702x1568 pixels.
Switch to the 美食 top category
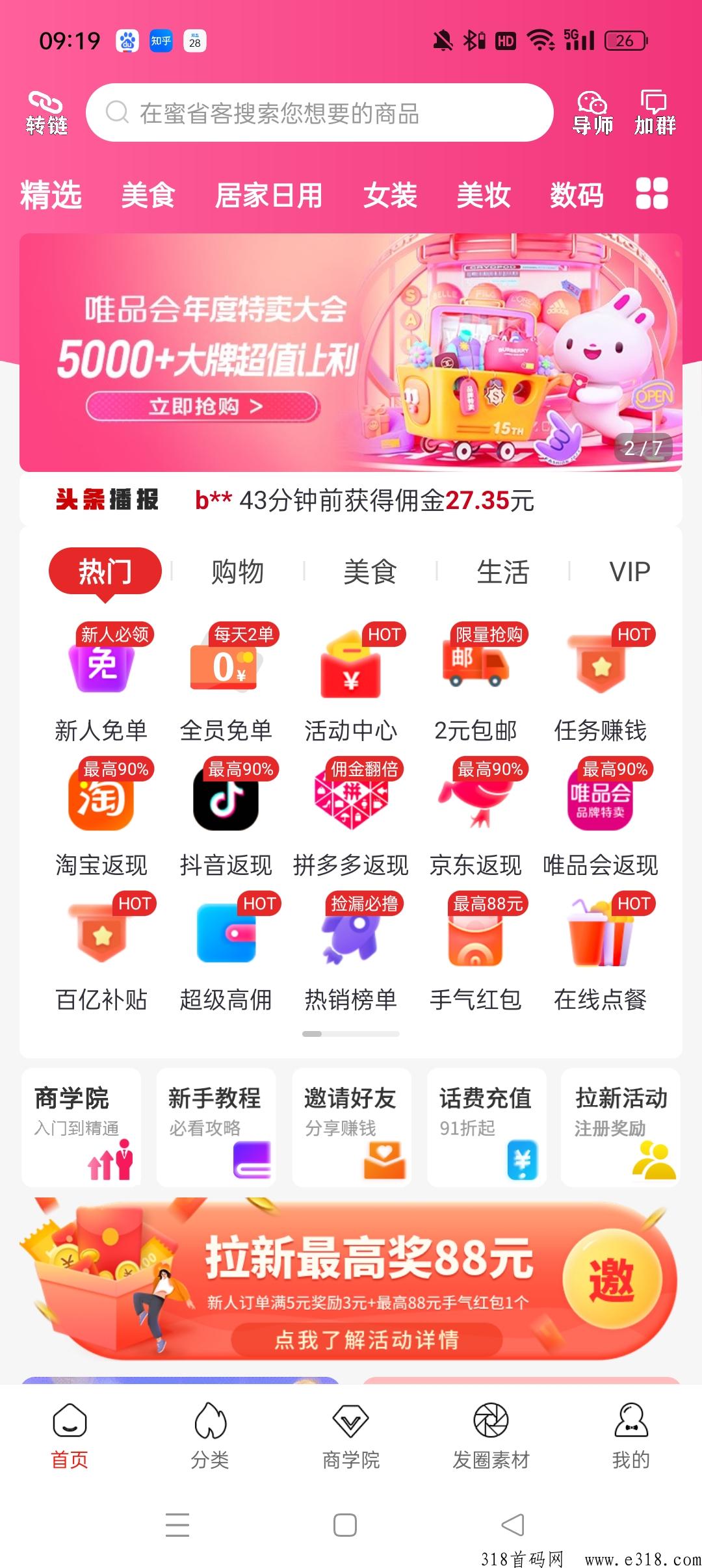(148, 195)
